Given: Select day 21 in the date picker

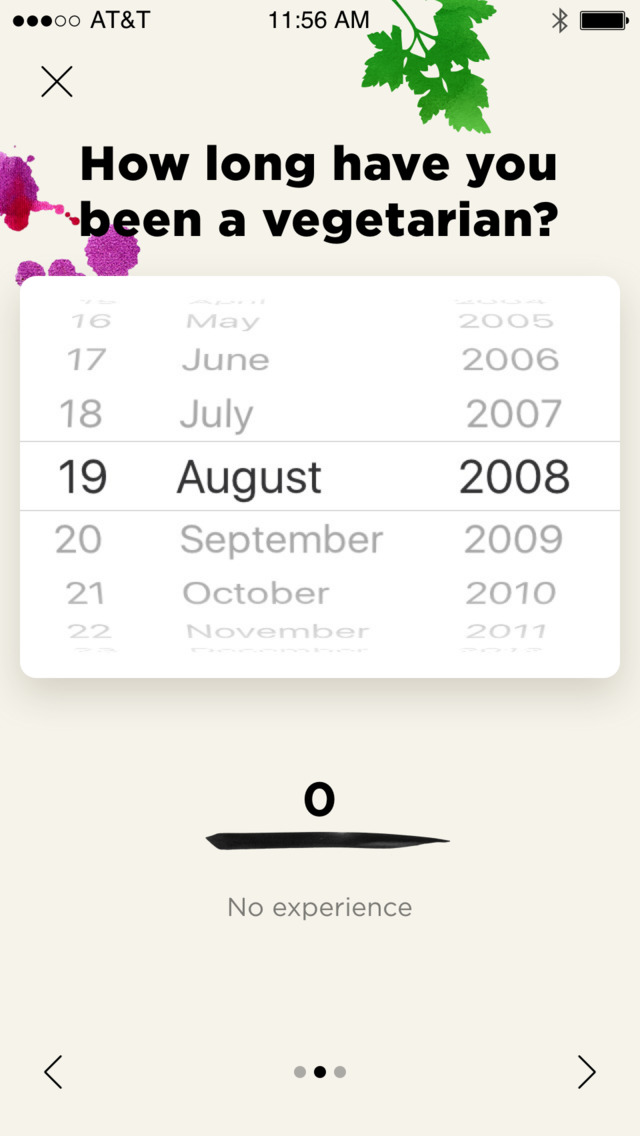Looking at the screenshot, I should coord(86,594).
